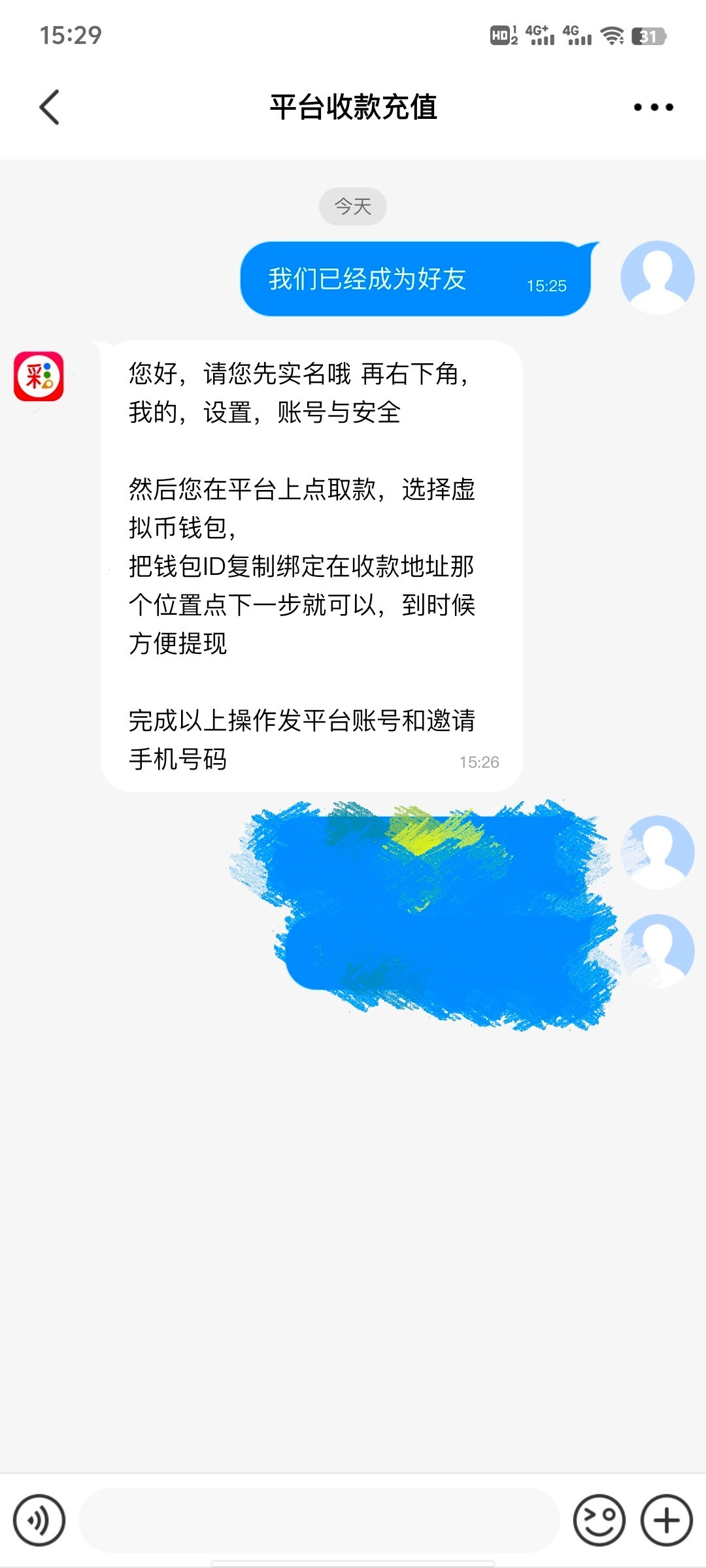
Task: Open the sender's red 彩 avatar
Action: coord(39,377)
